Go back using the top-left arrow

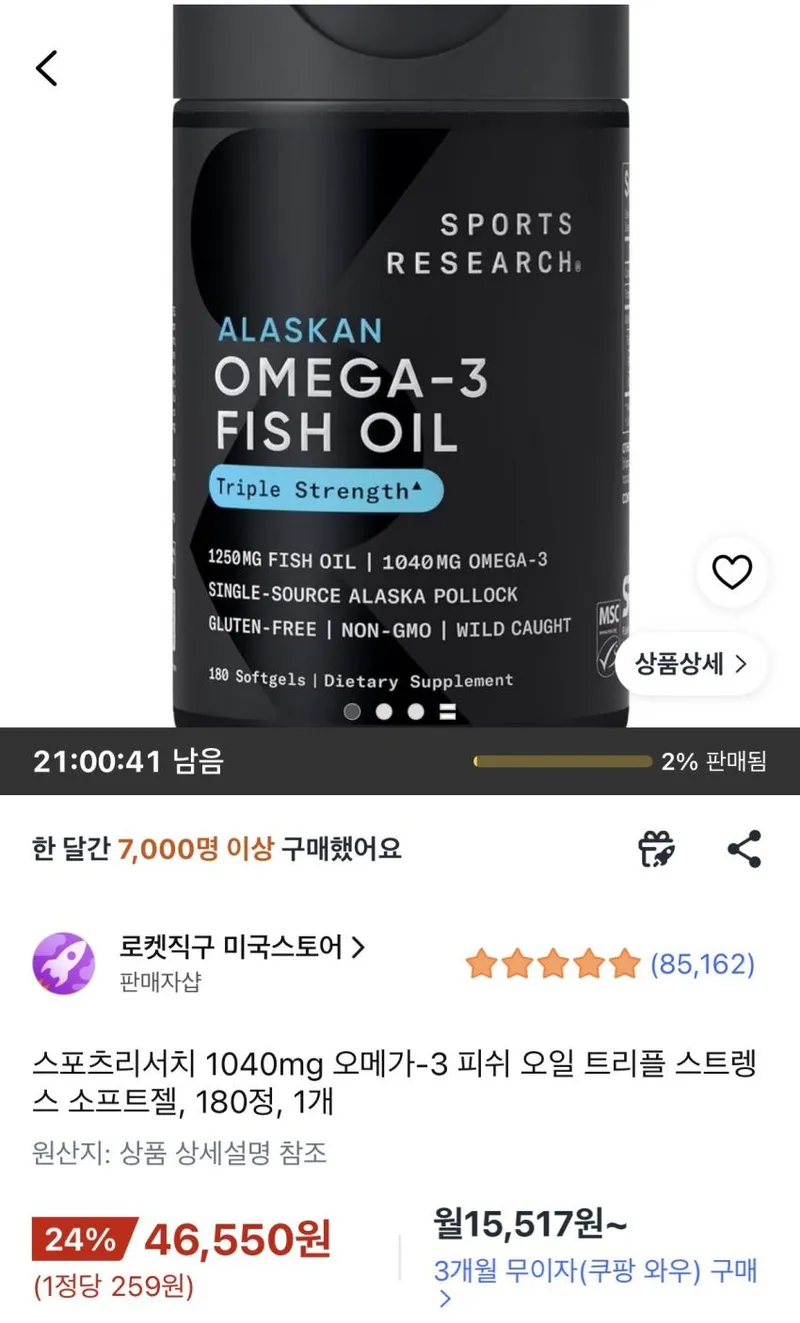point(47,67)
